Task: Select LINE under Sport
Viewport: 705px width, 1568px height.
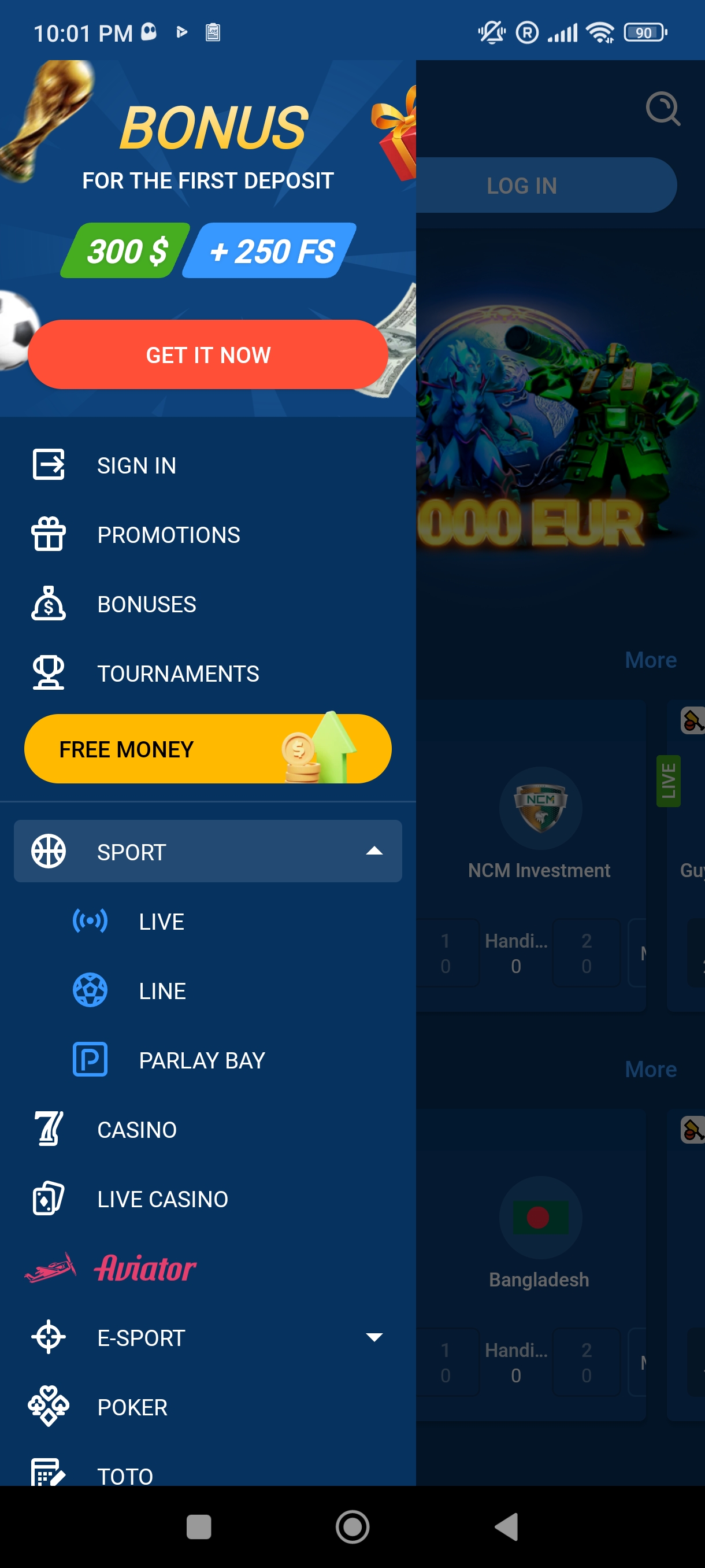Action: [162, 991]
